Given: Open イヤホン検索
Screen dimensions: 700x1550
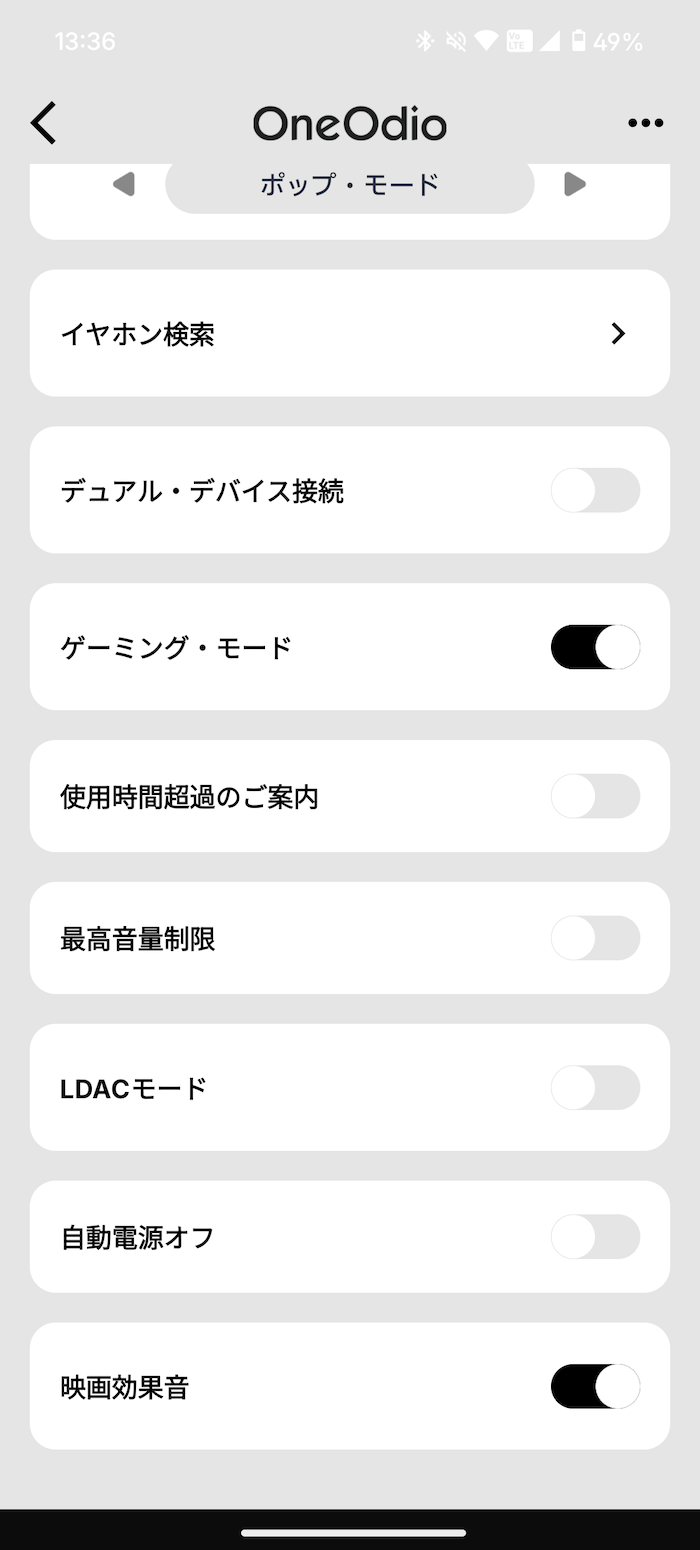Looking at the screenshot, I should pos(350,333).
